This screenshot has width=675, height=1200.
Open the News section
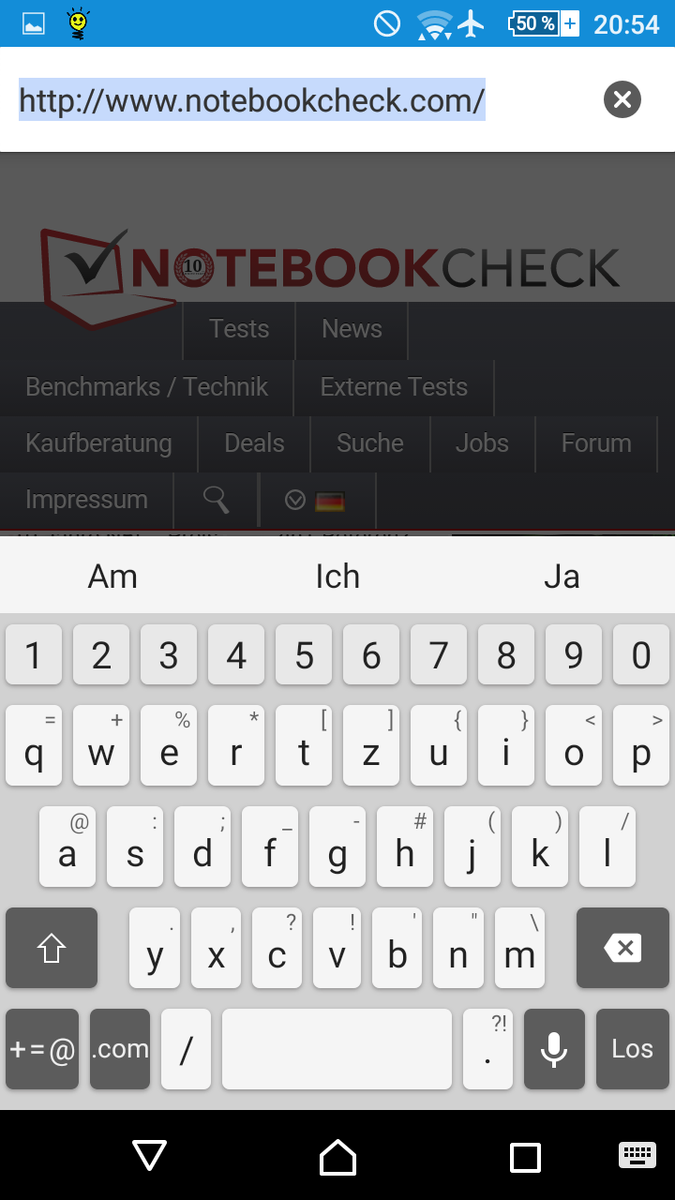[352, 329]
